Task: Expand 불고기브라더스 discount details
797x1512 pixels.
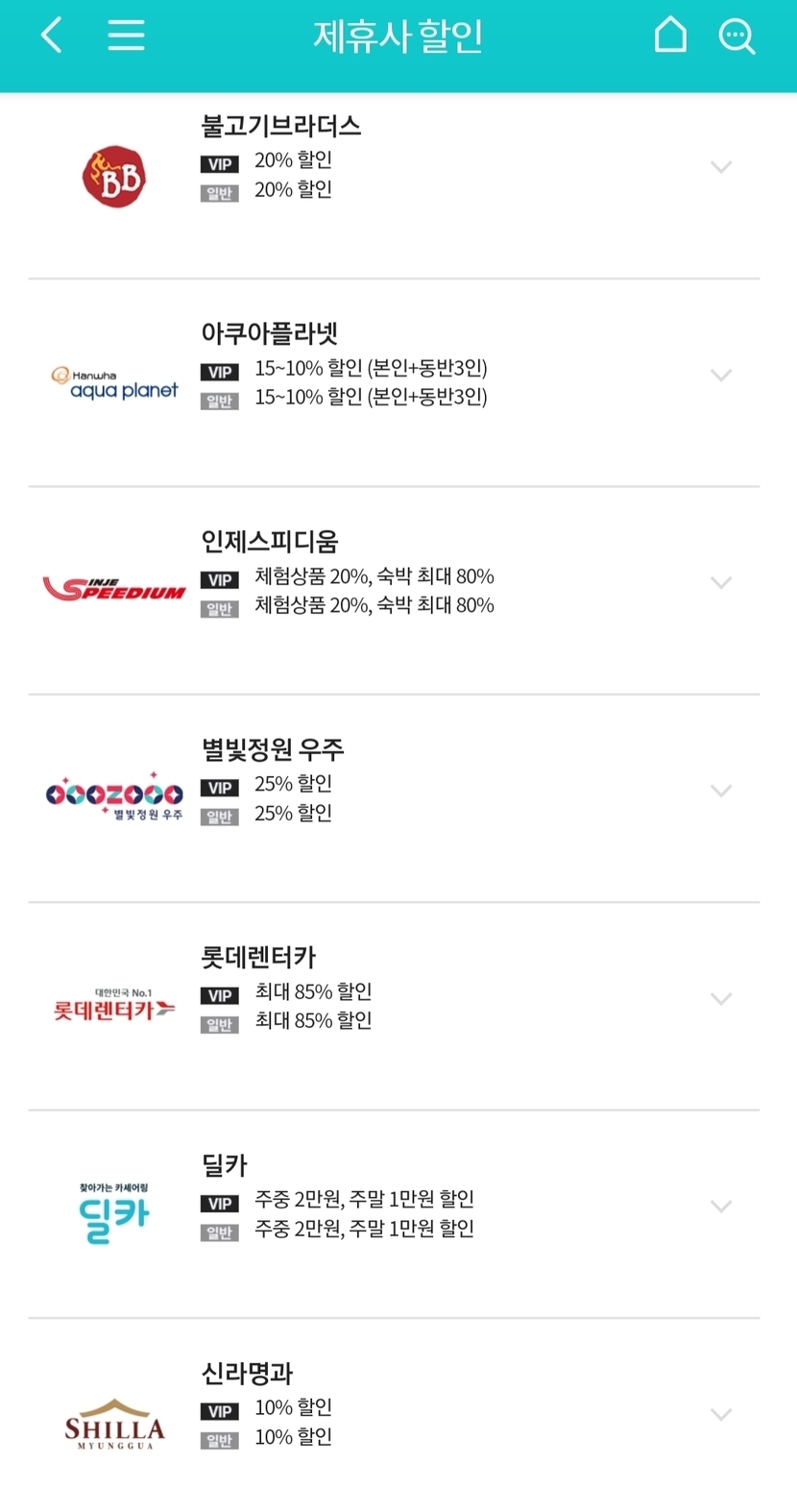Action: (x=721, y=167)
